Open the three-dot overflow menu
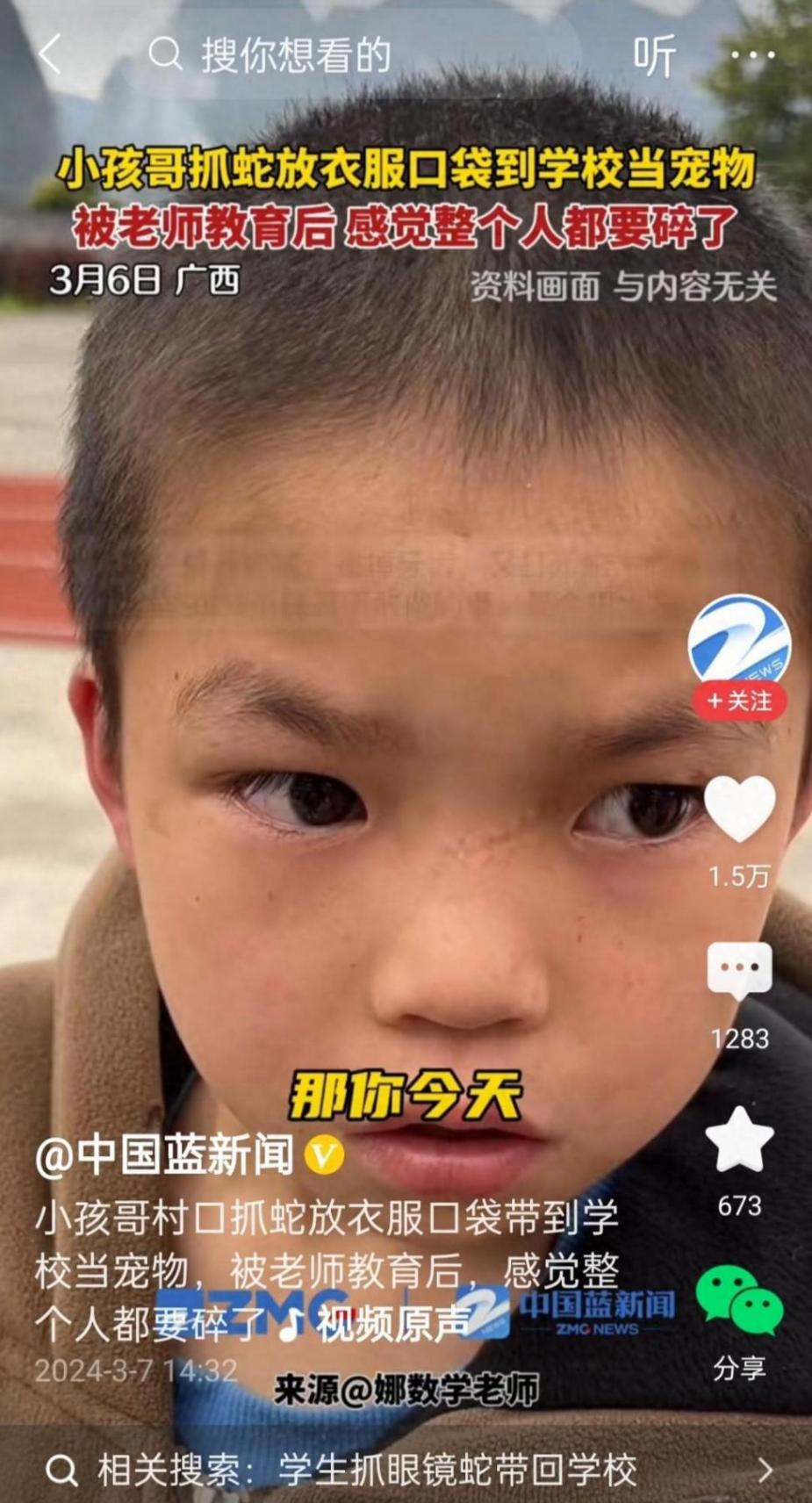Viewport: 812px width, 1503px height. 752,55
